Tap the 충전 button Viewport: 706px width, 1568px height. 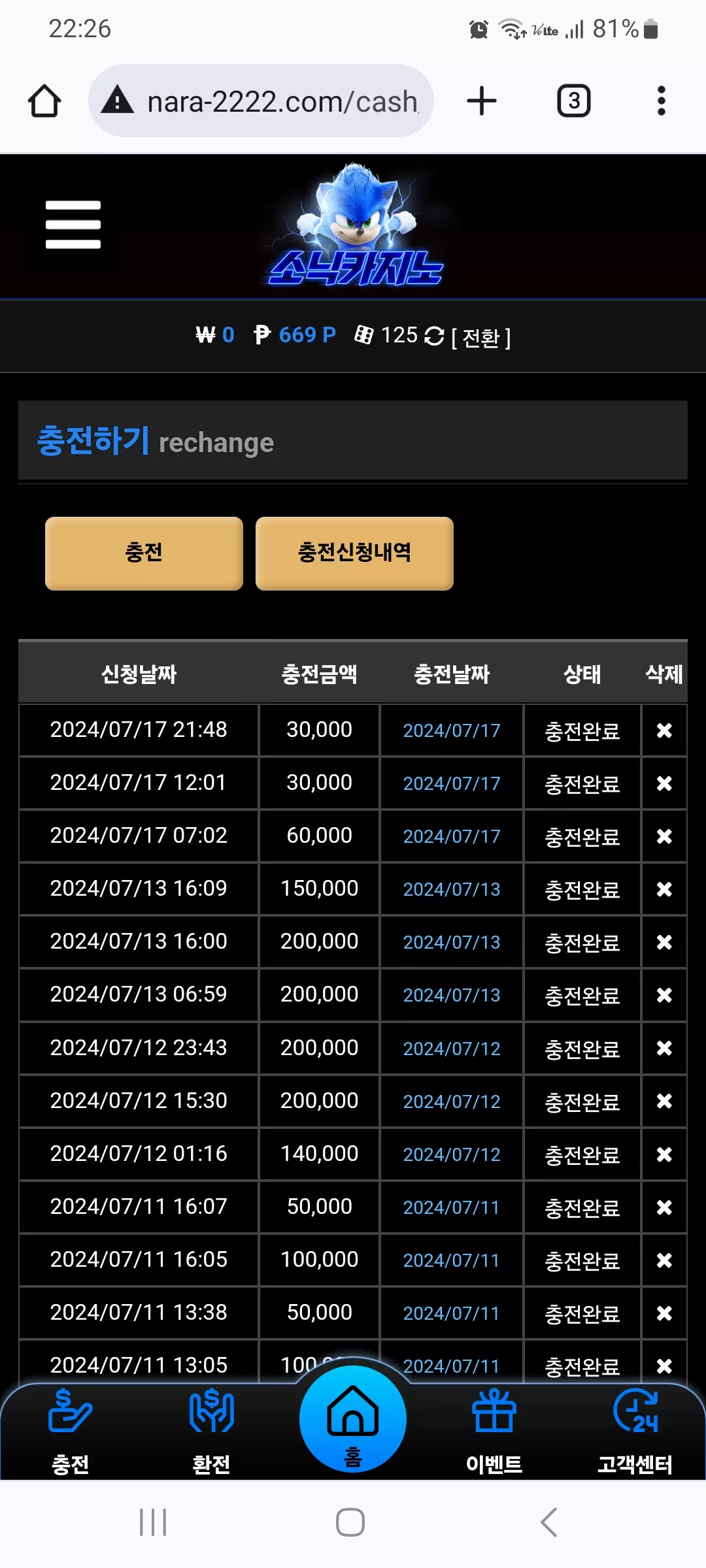coord(144,553)
